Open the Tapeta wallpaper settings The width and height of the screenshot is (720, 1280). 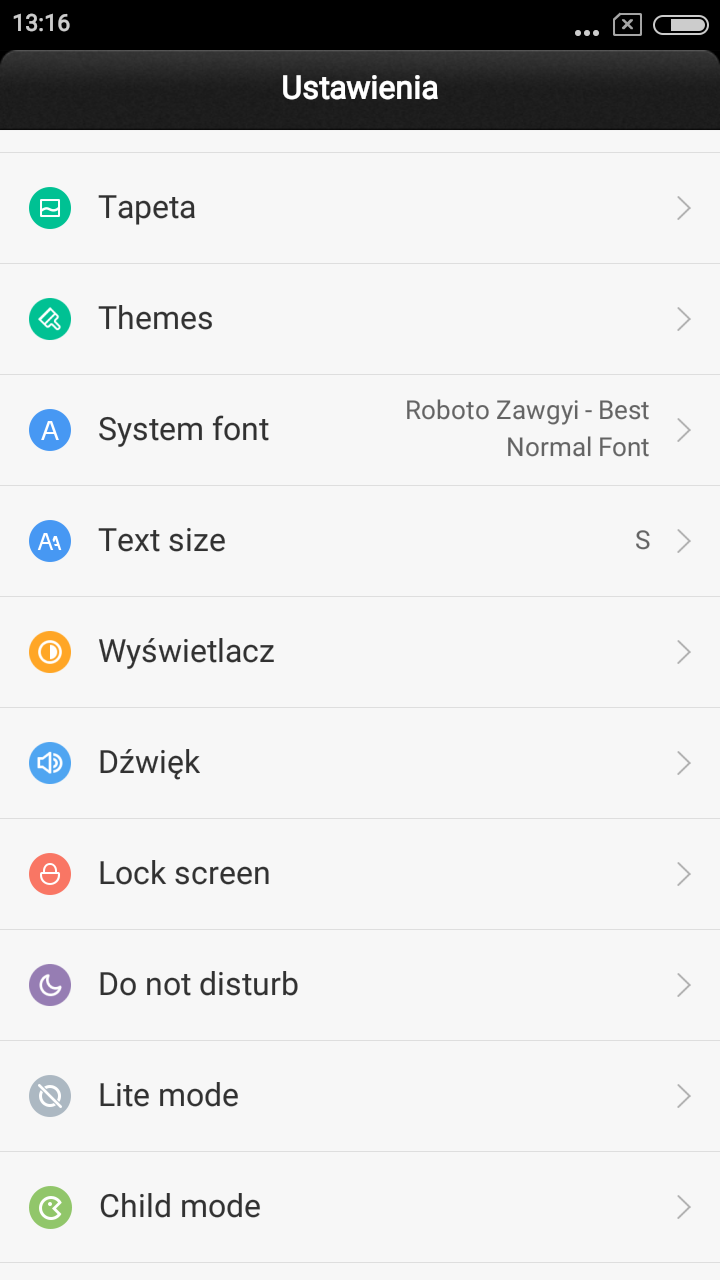(360, 208)
